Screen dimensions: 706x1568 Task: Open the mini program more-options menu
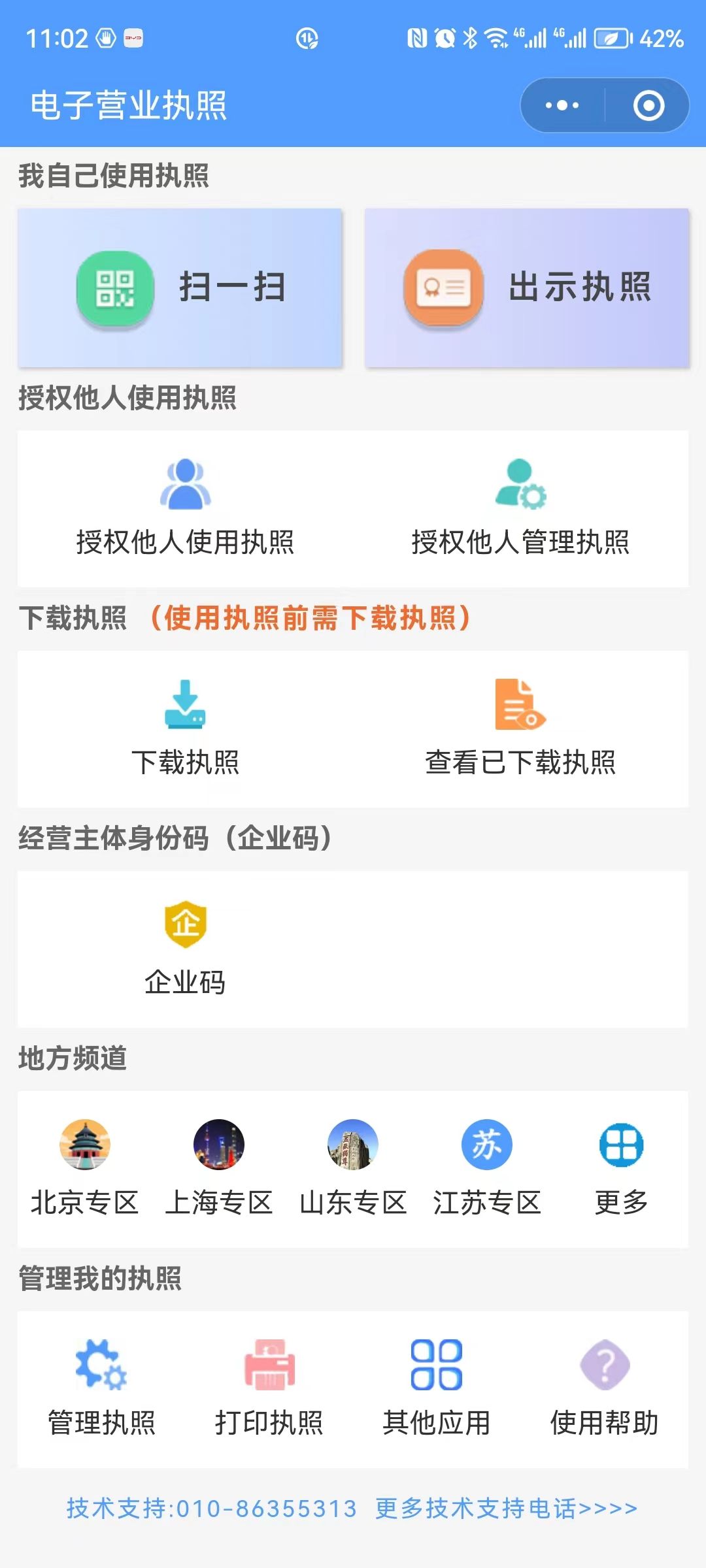pos(562,105)
